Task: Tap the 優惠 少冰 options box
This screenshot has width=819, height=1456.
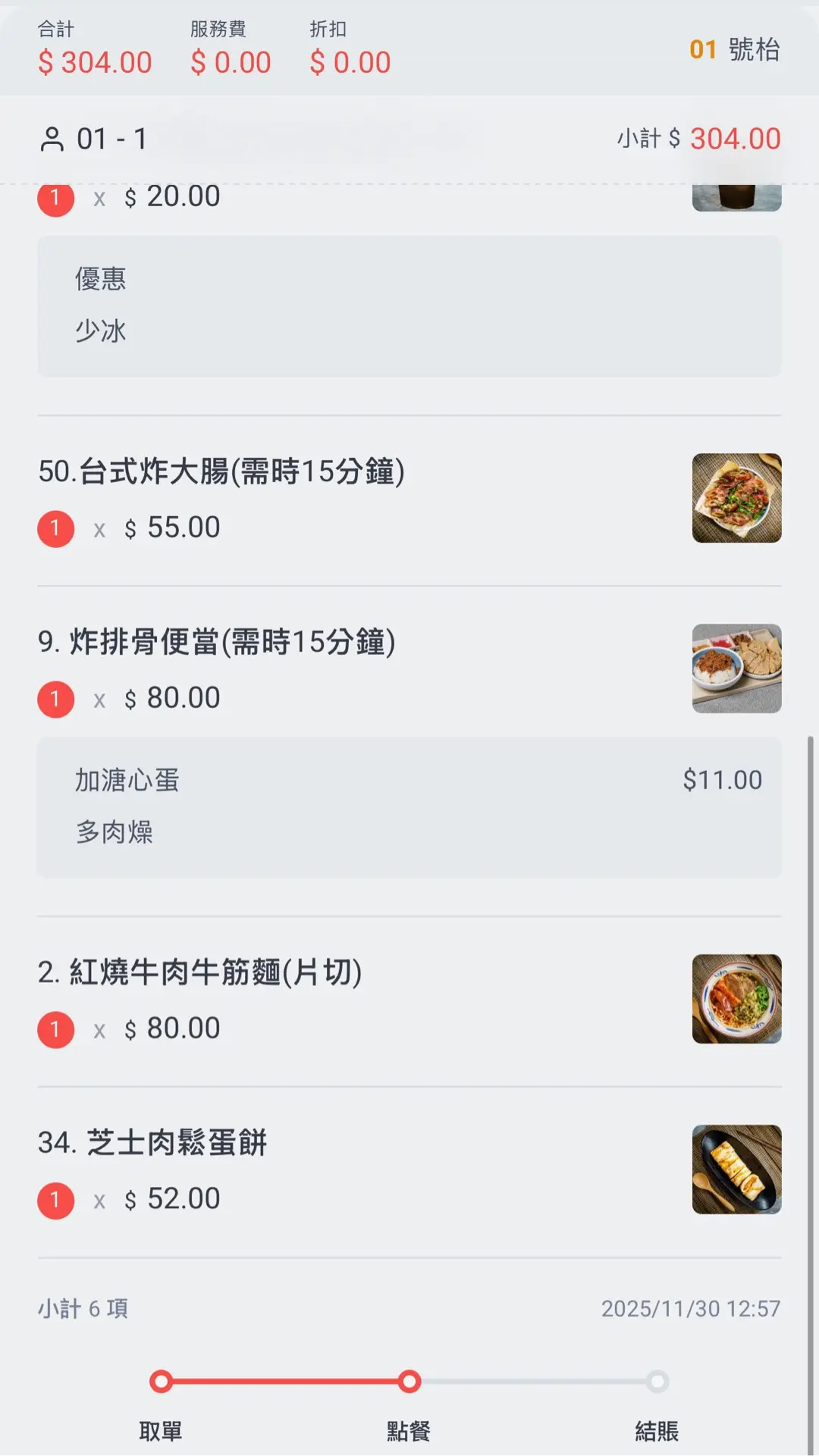Action: click(x=409, y=306)
